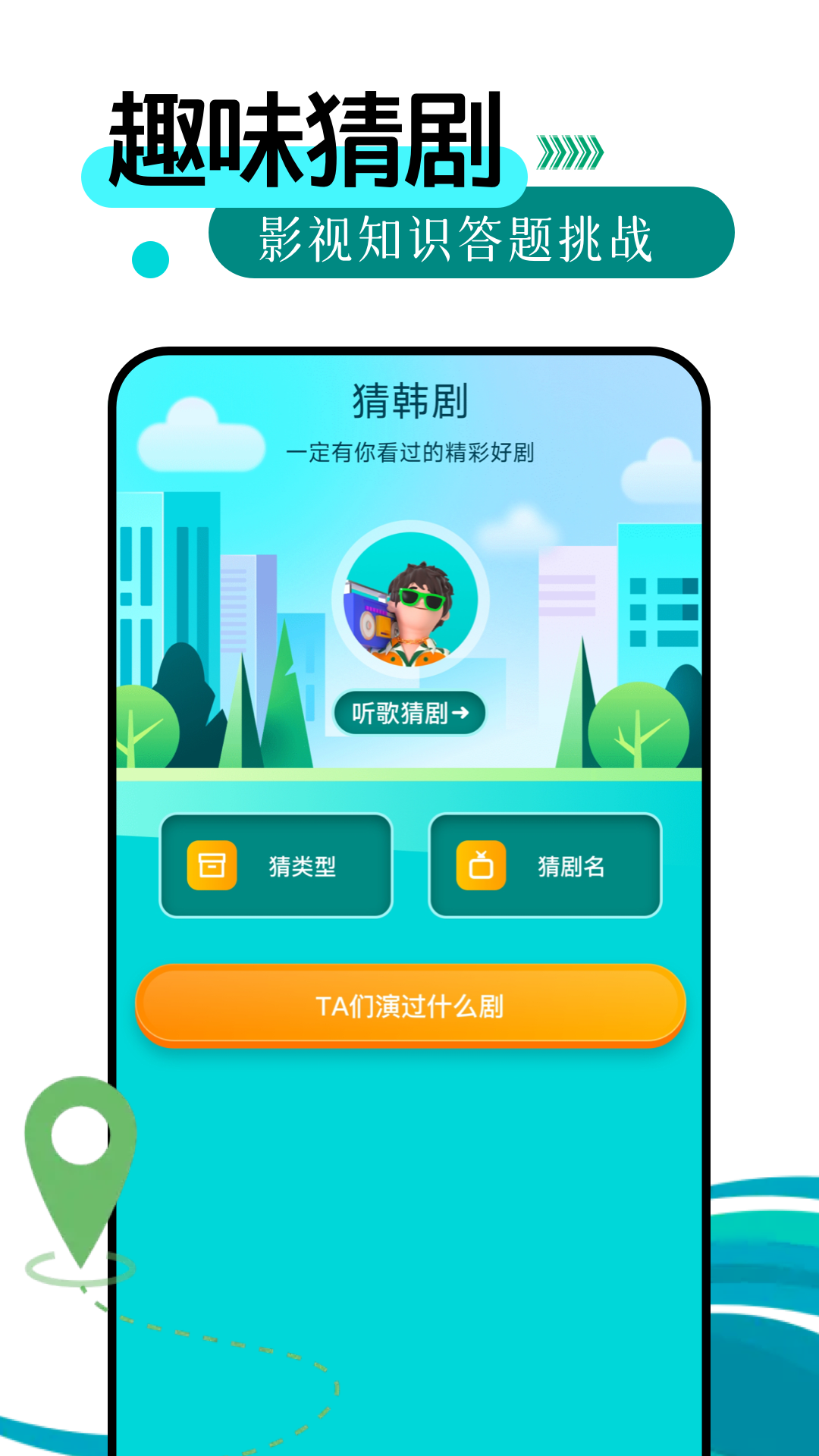Select the boombox held by the avatar

pyautogui.click(x=368, y=614)
